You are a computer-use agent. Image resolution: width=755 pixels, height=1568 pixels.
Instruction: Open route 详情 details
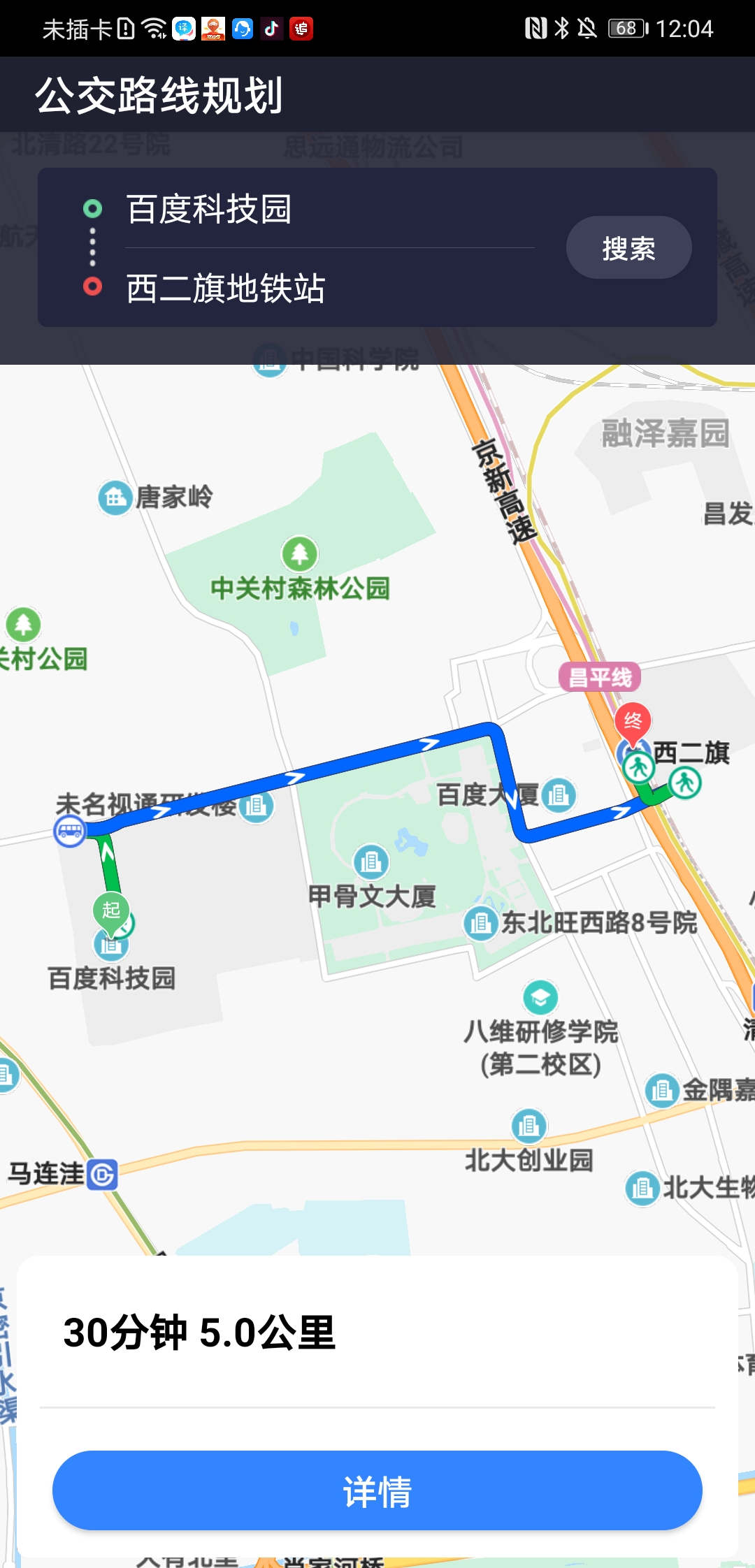(x=377, y=1490)
